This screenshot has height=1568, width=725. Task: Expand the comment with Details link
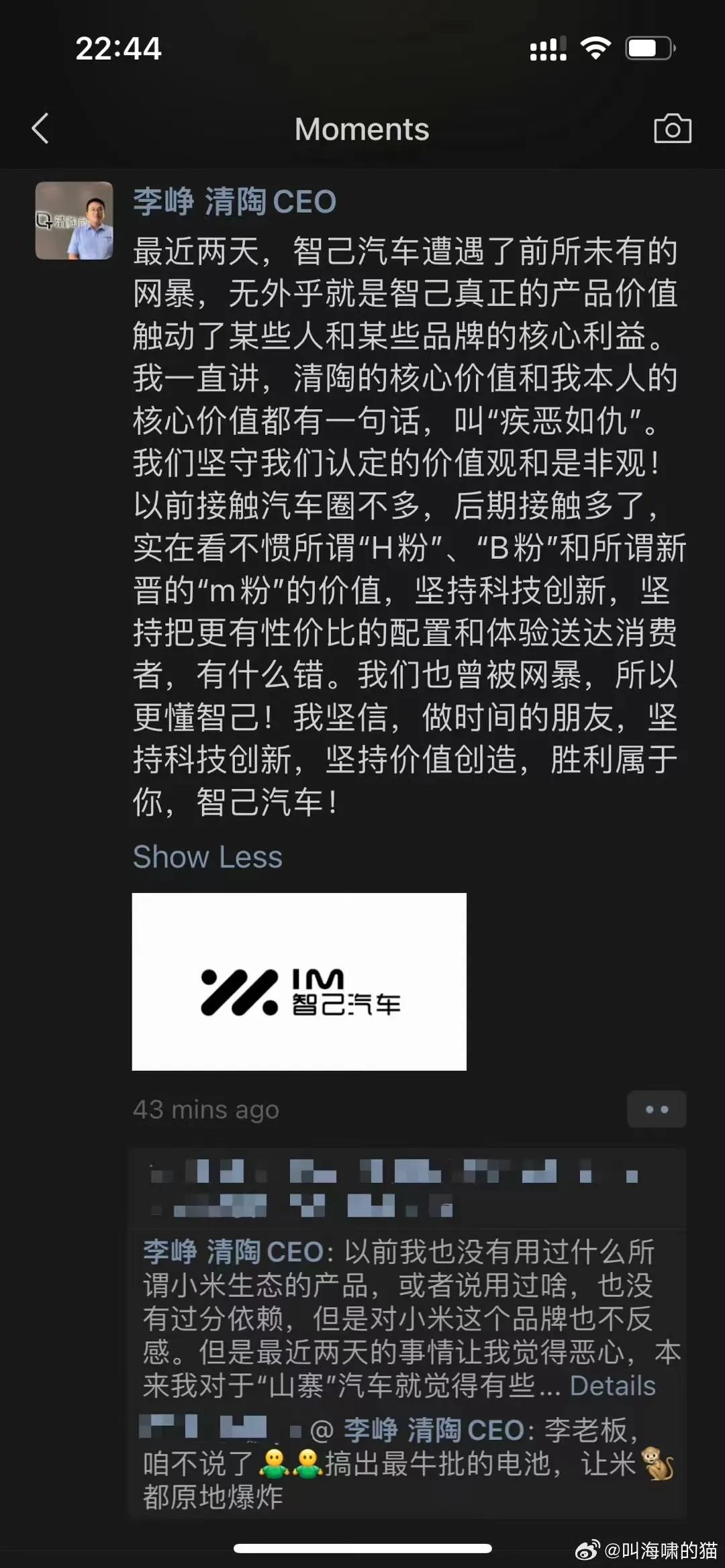(612, 1386)
